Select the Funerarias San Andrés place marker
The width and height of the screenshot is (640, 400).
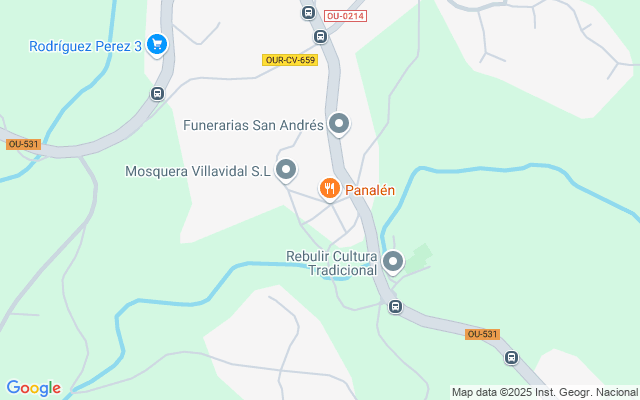click(340, 124)
